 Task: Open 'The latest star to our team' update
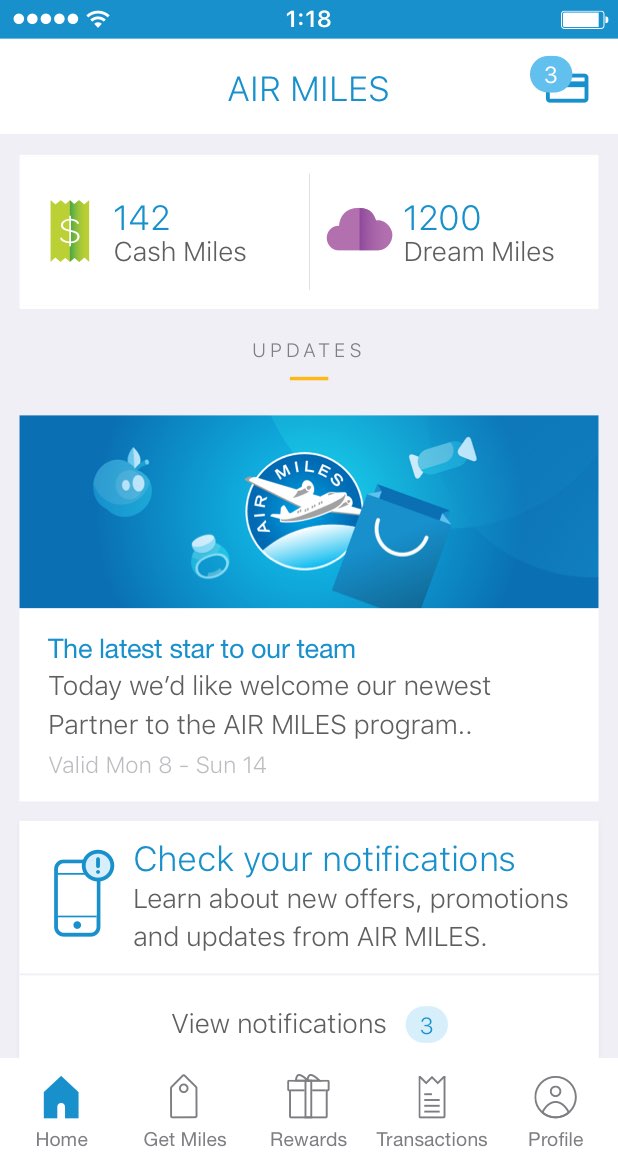click(x=309, y=608)
